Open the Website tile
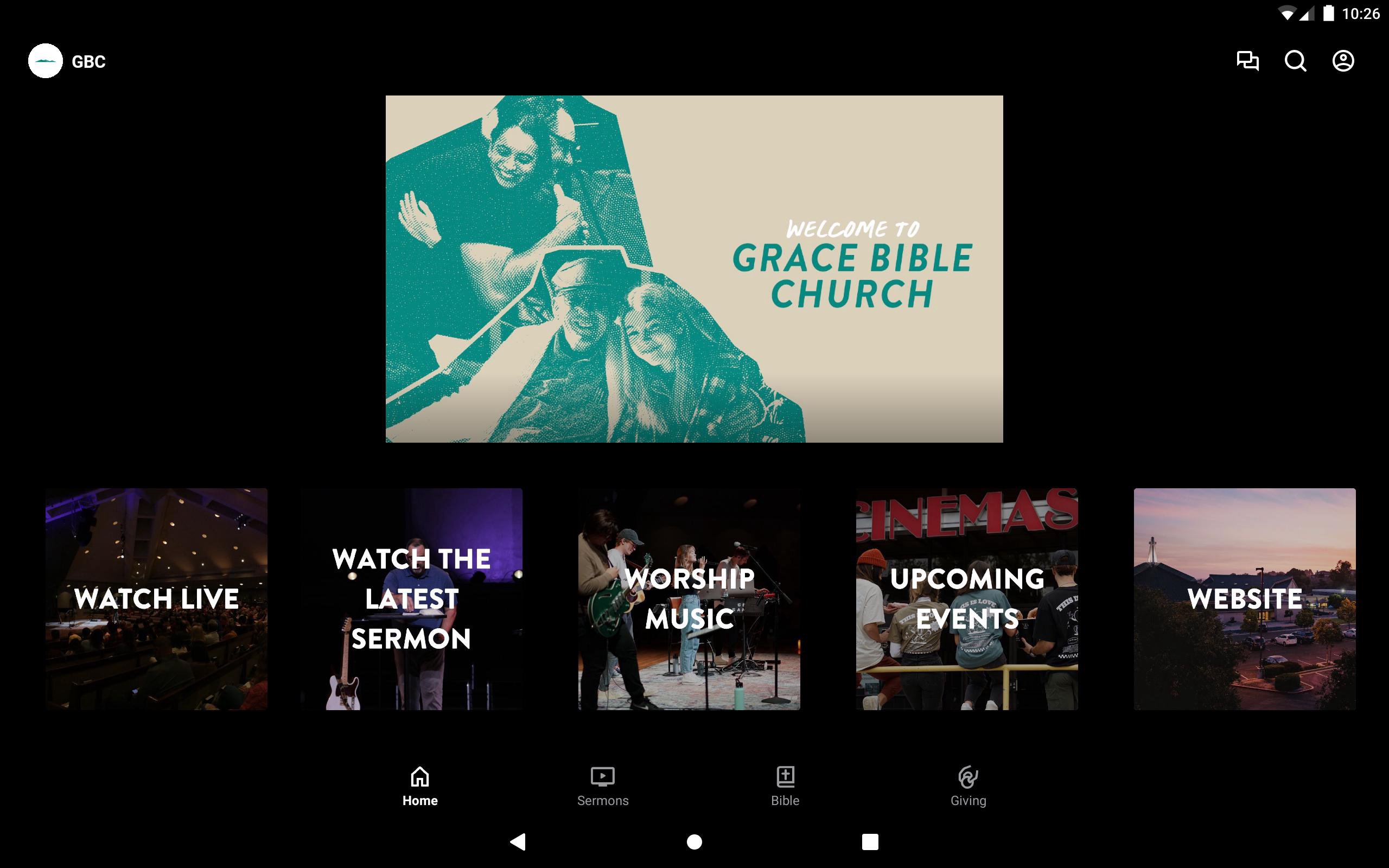This screenshot has height=868, width=1389. [x=1244, y=599]
